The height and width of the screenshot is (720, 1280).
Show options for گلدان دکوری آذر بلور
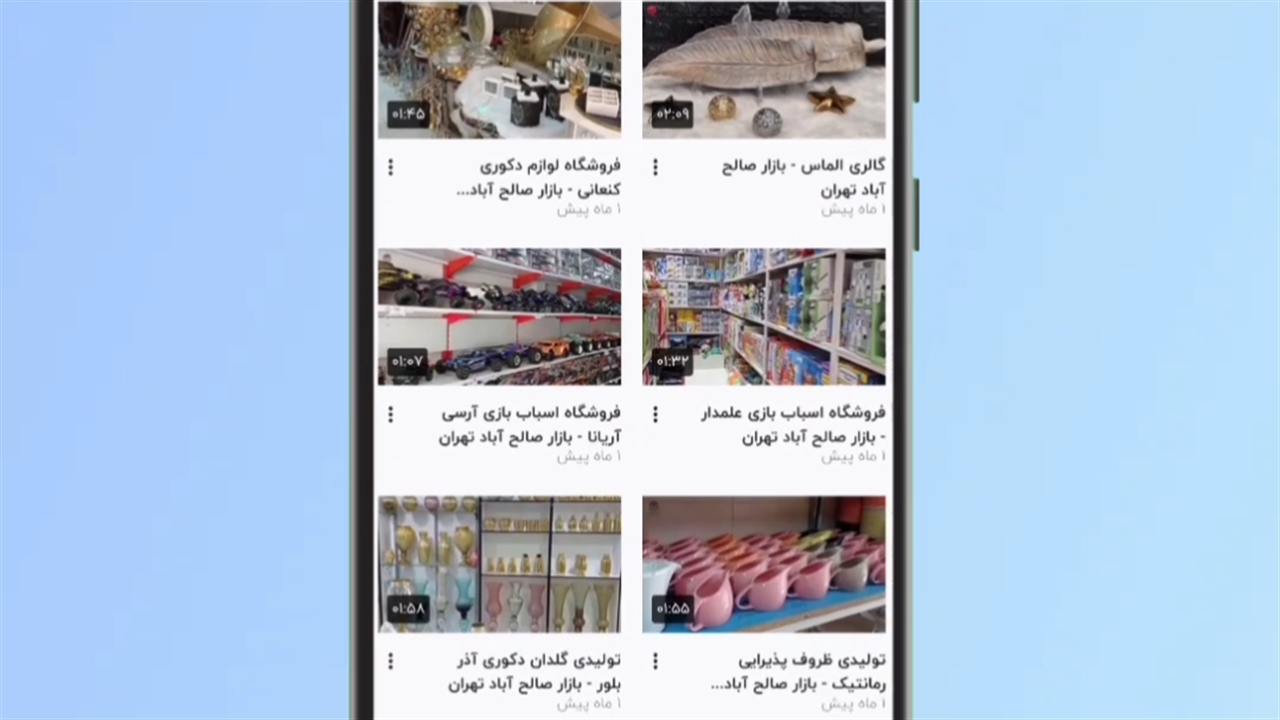tap(391, 661)
